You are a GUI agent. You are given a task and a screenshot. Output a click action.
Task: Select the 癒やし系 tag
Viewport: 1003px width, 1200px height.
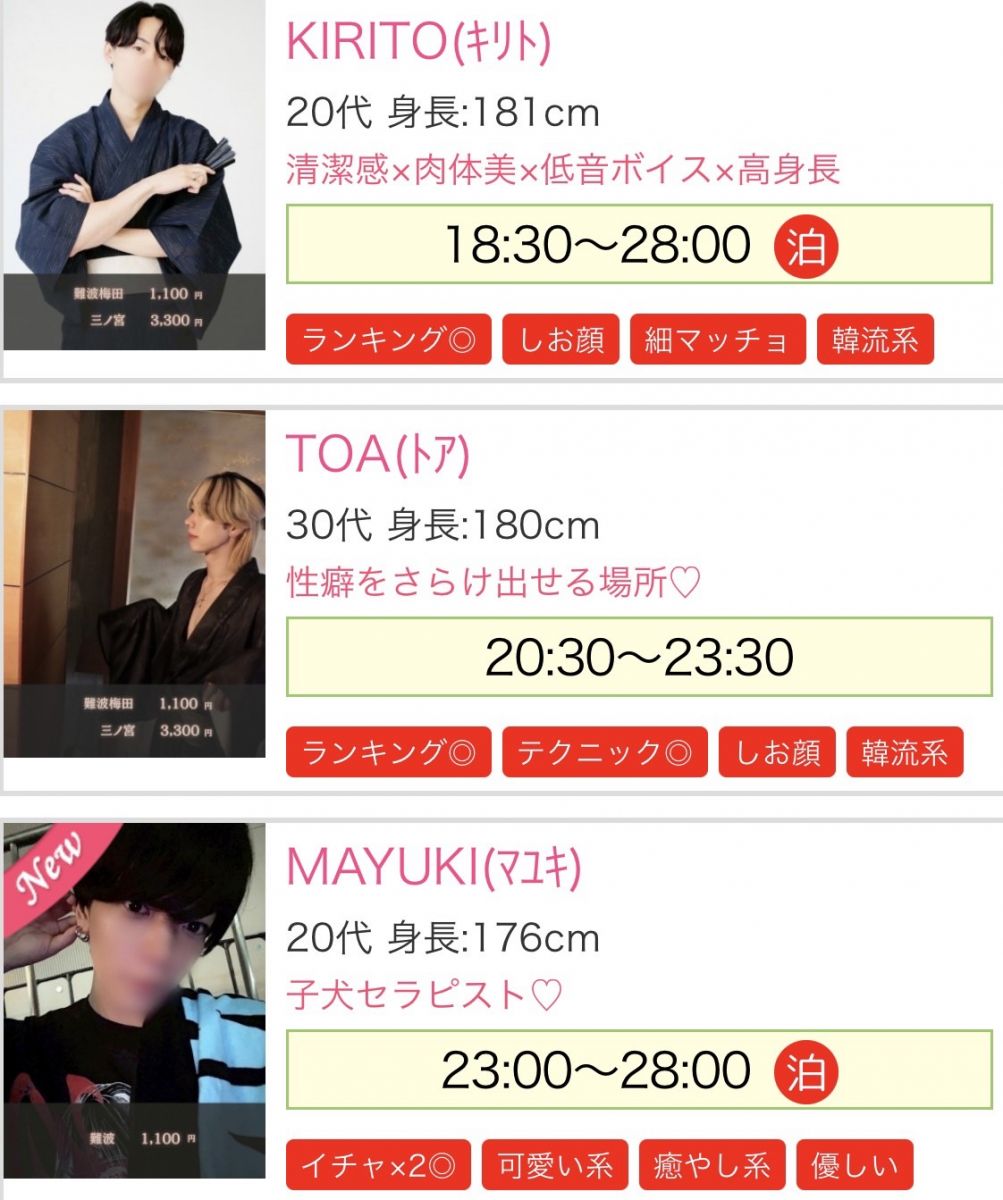point(711,1165)
